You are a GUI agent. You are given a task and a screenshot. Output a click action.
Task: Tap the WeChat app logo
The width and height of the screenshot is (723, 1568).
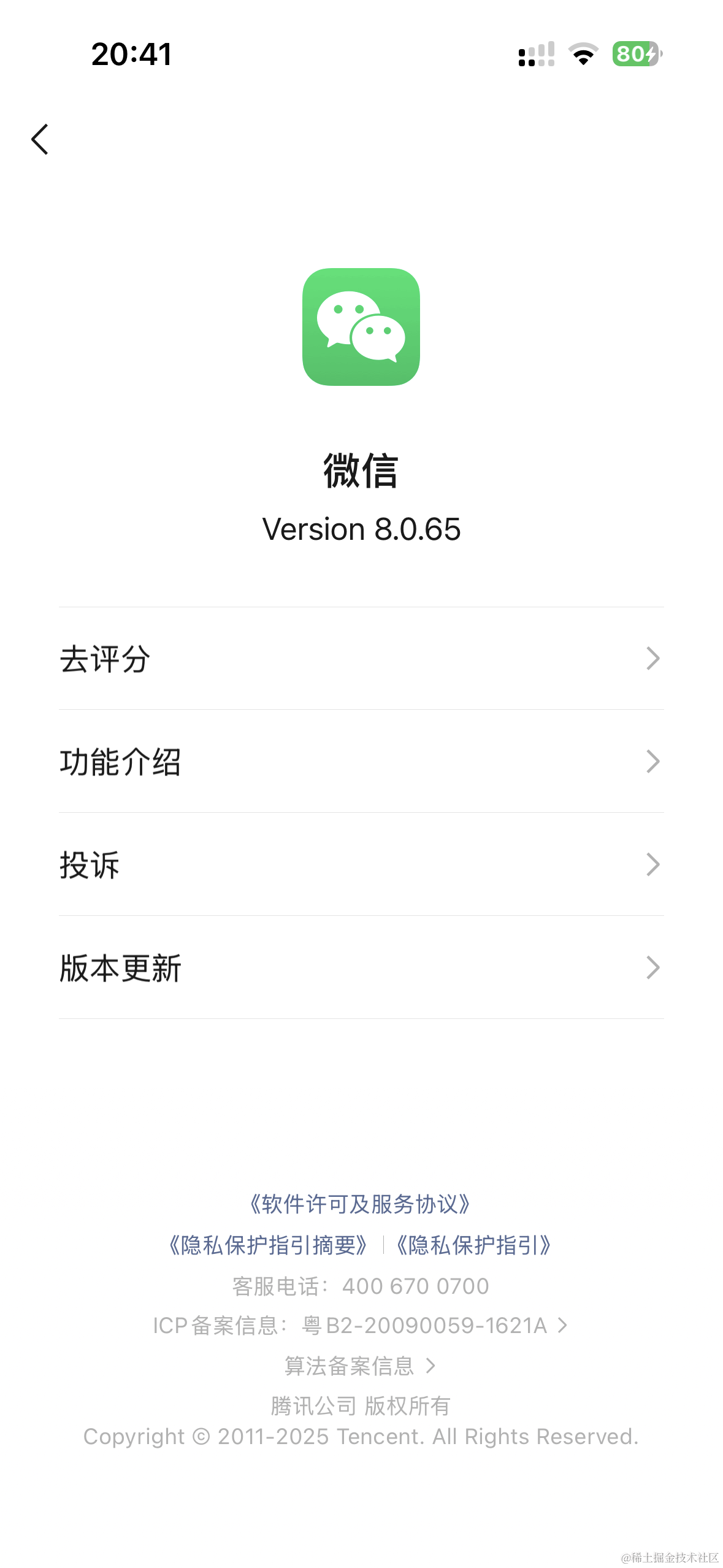click(x=361, y=329)
